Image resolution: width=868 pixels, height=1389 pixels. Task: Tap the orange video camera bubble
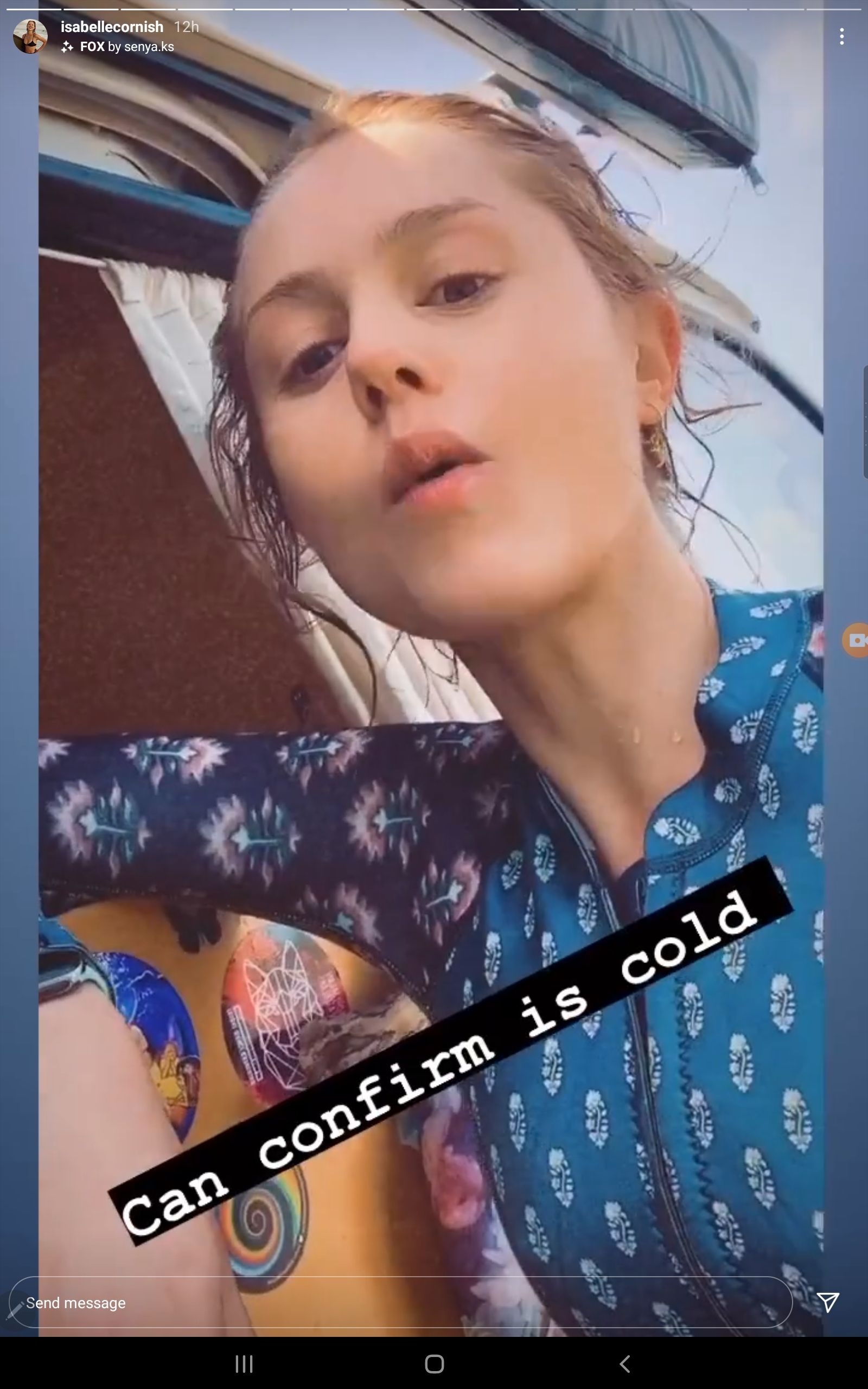(x=856, y=640)
